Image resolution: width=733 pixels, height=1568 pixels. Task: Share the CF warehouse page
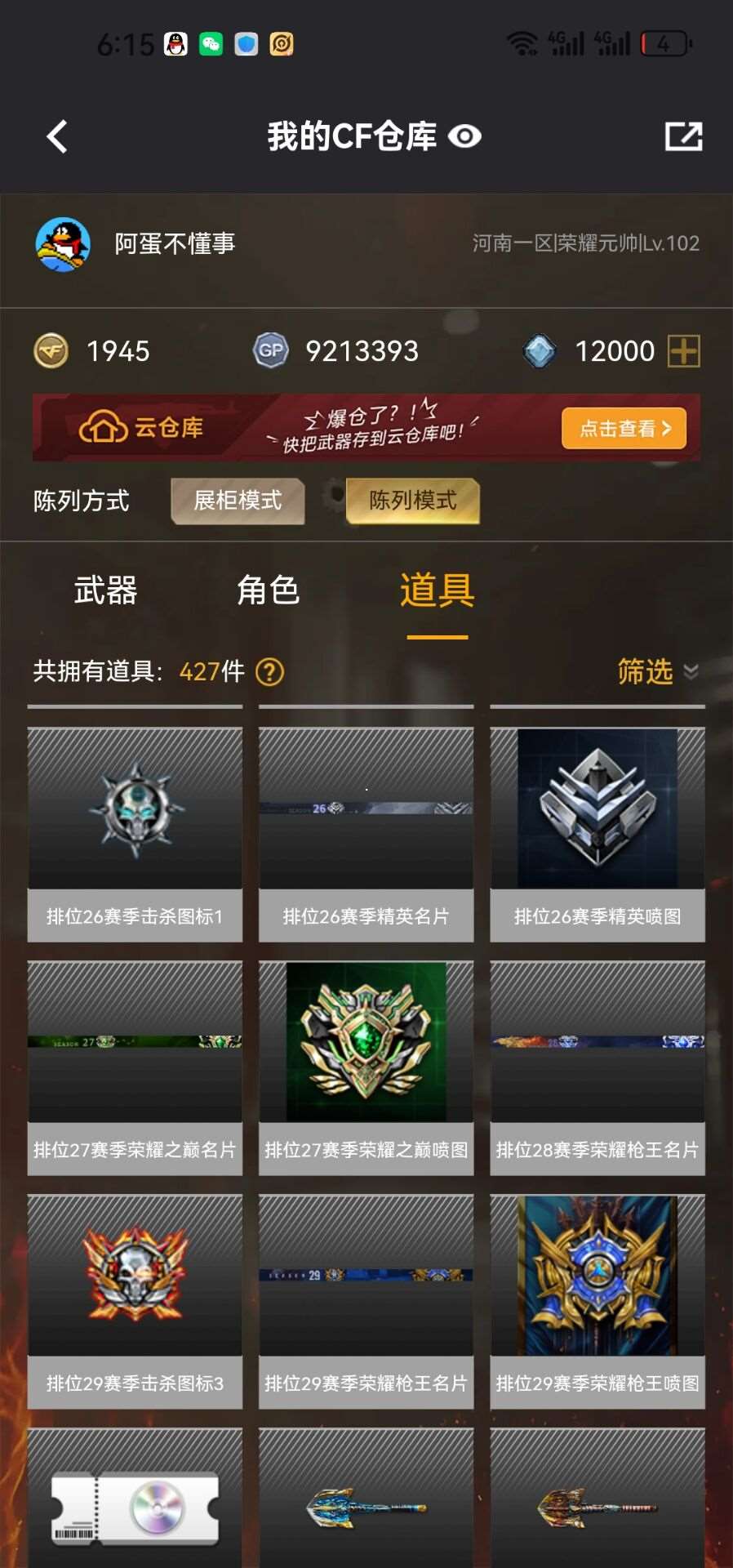coord(683,136)
